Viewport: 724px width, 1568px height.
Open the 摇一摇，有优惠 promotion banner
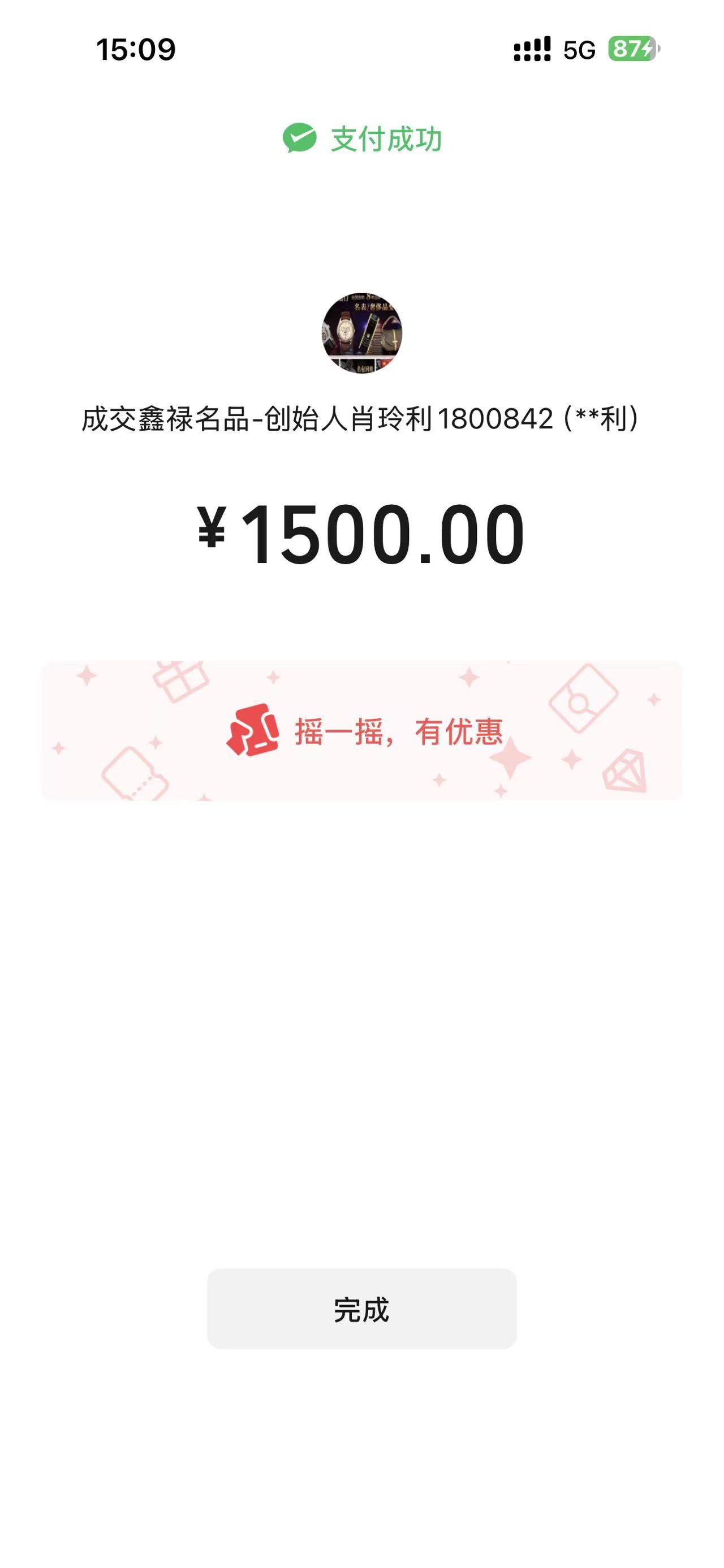(x=361, y=731)
